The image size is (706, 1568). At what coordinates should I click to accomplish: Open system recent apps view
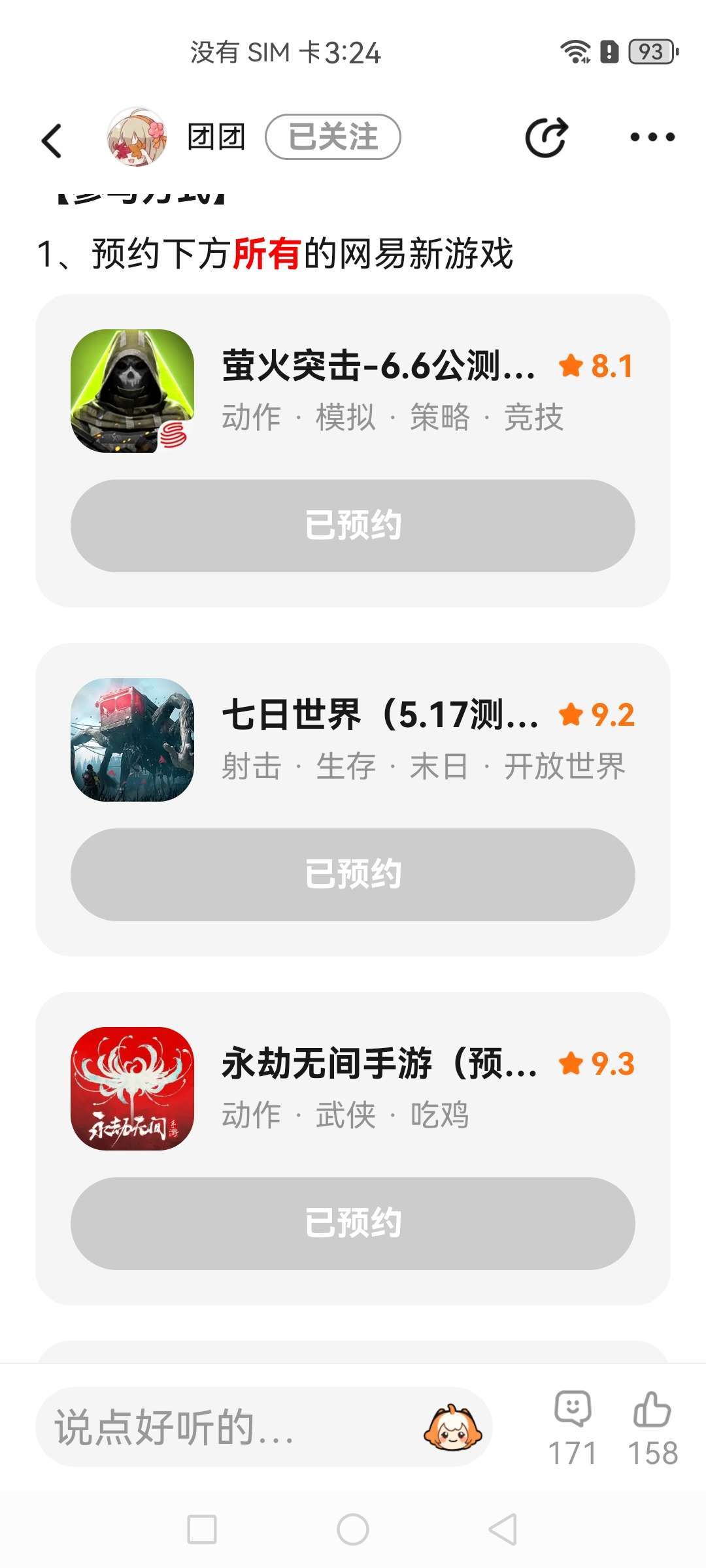click(202, 1529)
